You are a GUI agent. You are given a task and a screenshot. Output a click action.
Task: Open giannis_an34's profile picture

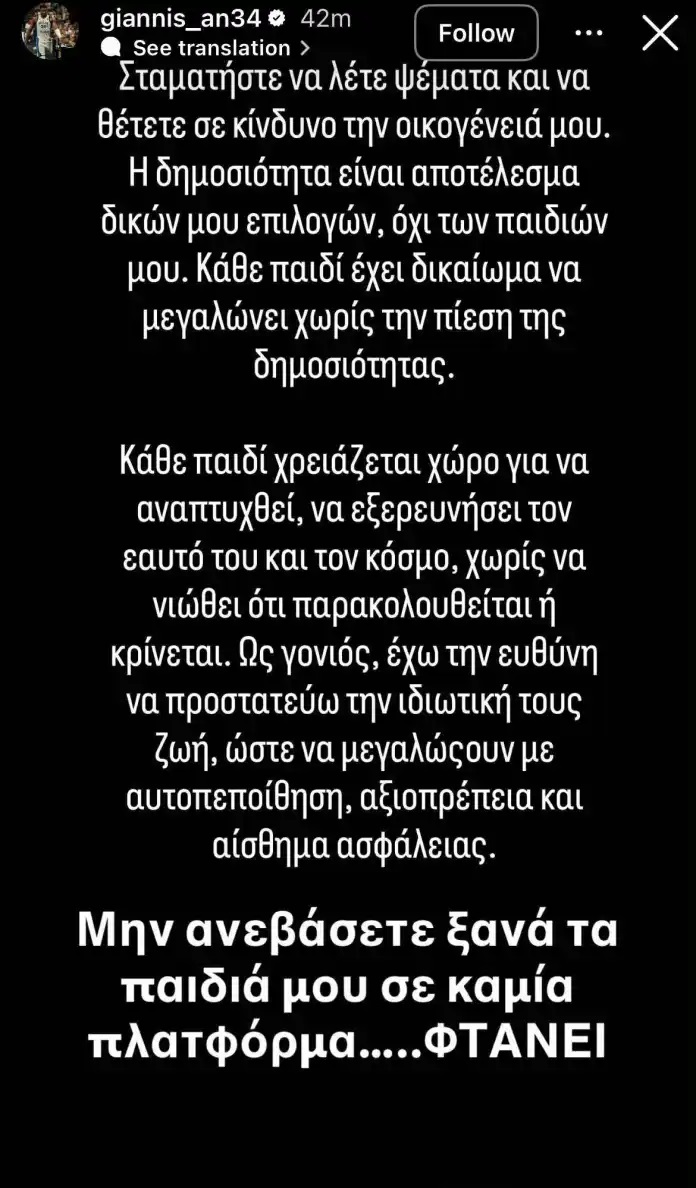coord(50,30)
